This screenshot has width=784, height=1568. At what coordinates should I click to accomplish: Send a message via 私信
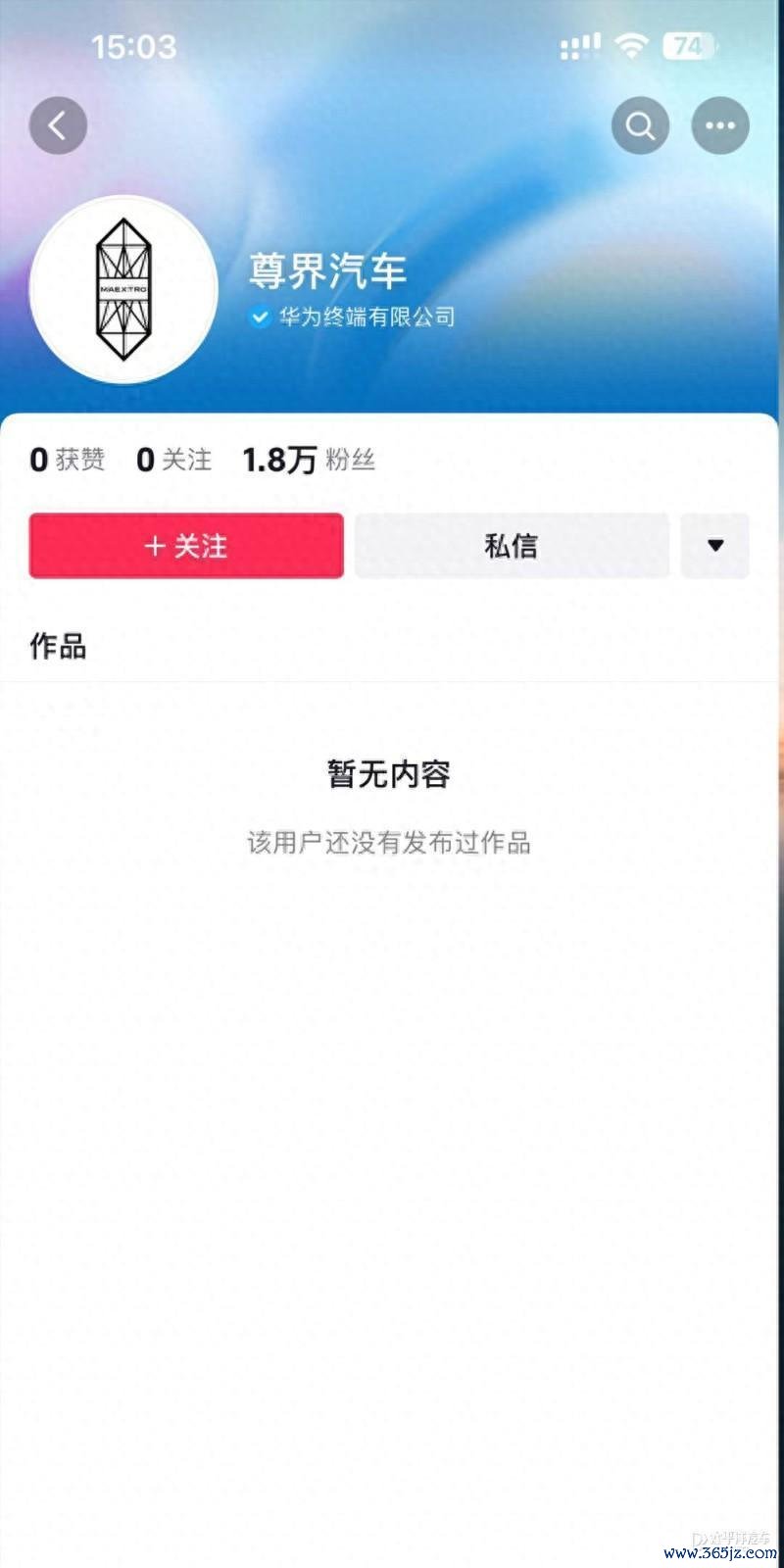tap(512, 546)
